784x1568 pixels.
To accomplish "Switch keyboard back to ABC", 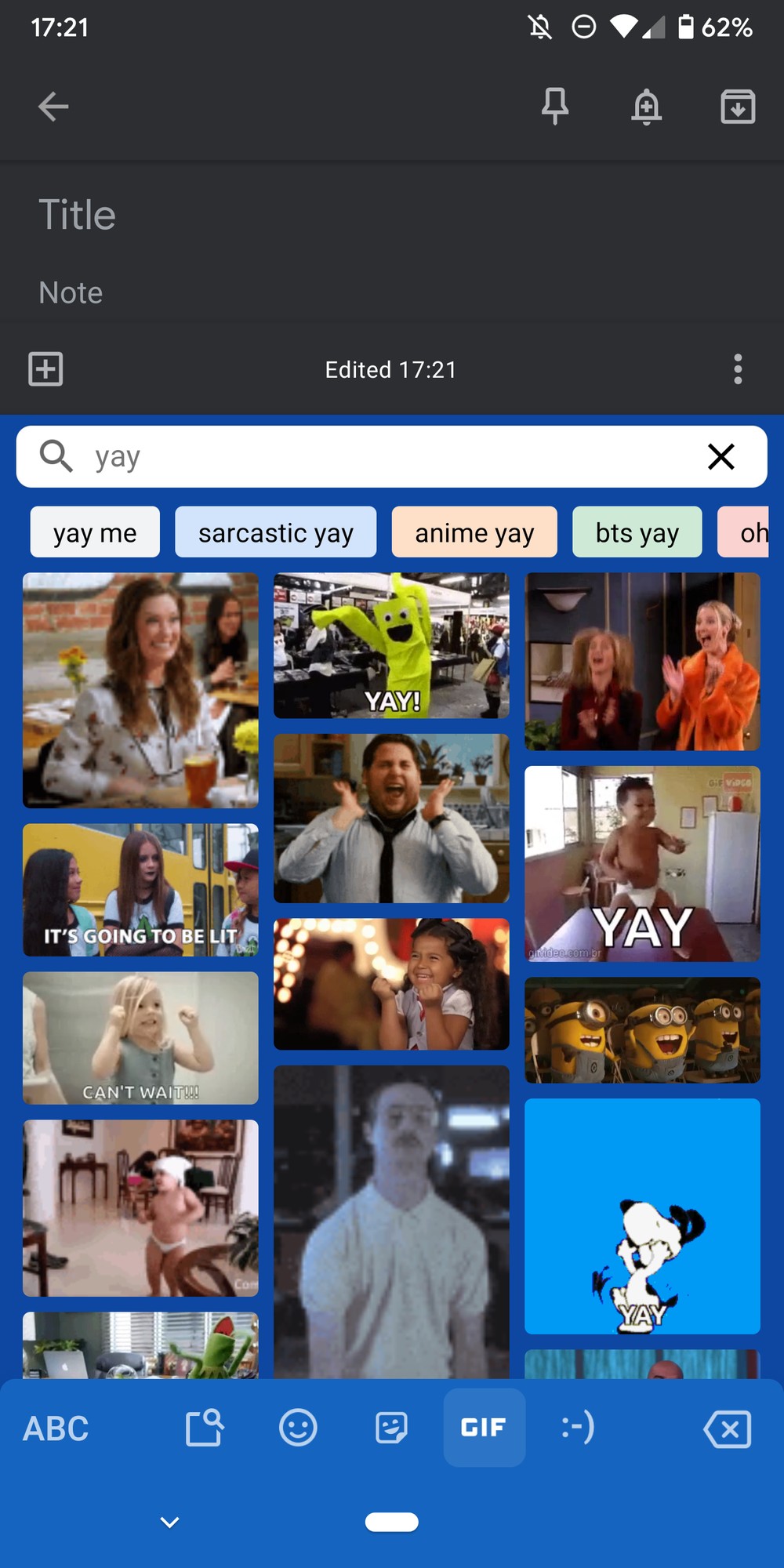I will pos(56,1428).
